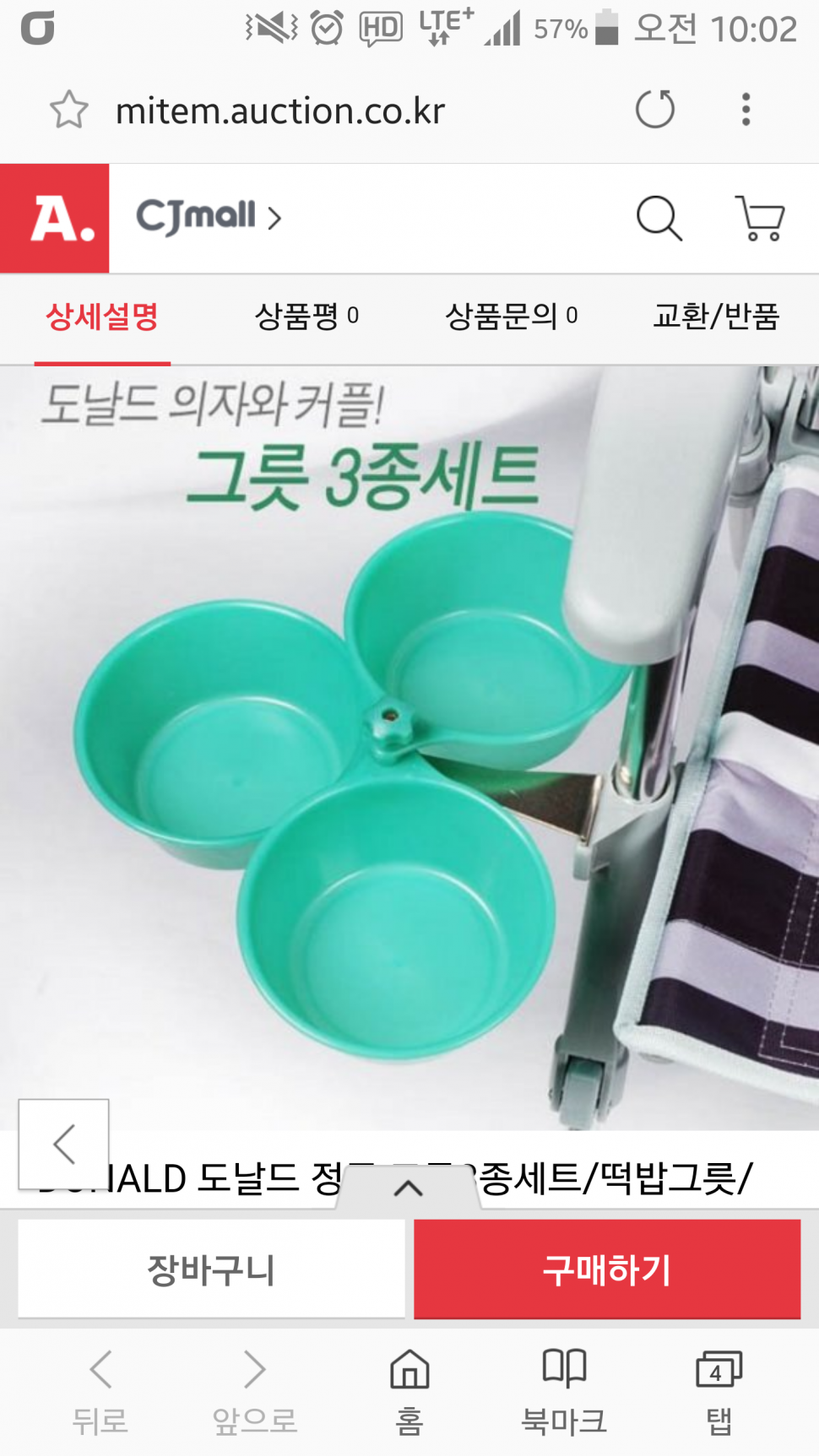Image resolution: width=819 pixels, height=1456 pixels.
Task: View the shopping cart
Action: (761, 219)
